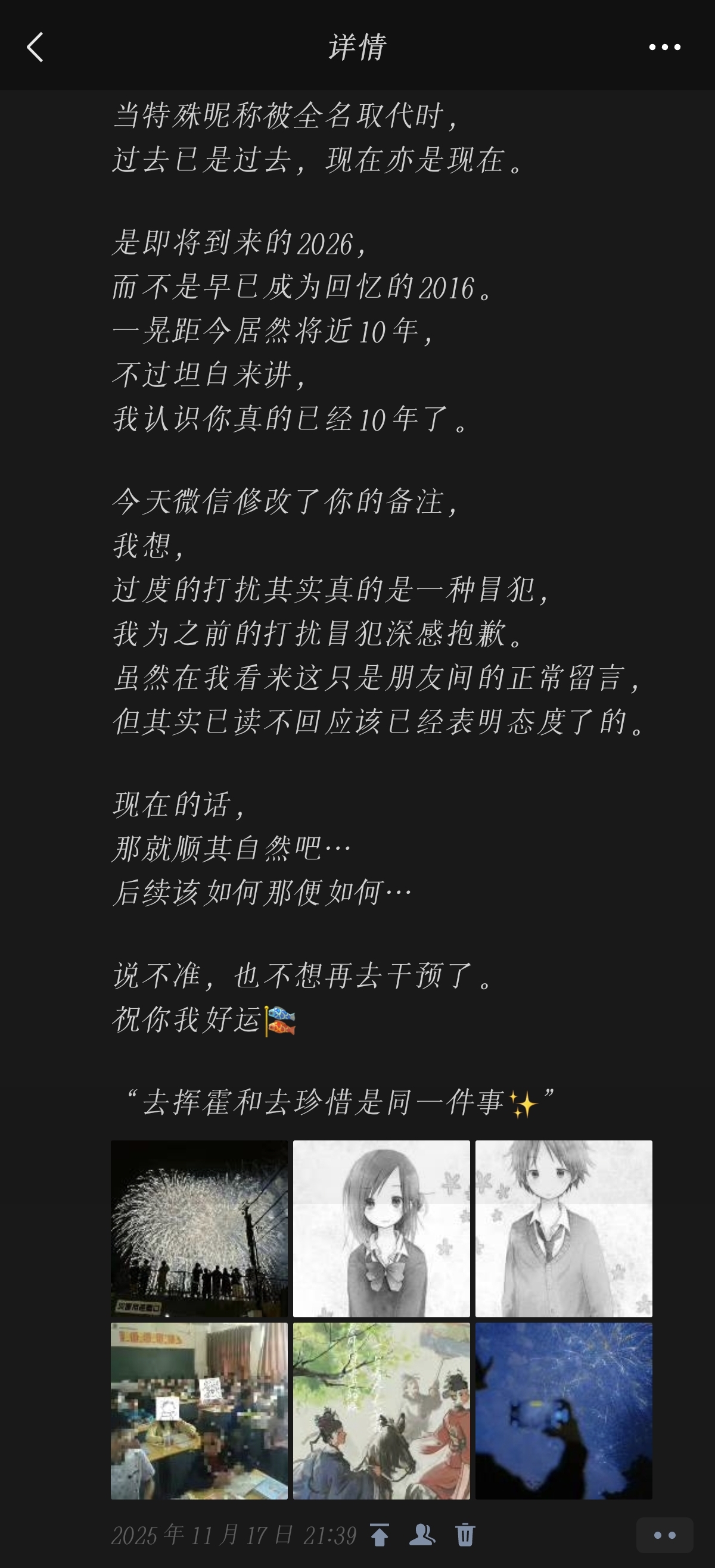Open the like and comment button
715x1568 pixels.
pyautogui.click(x=664, y=1535)
